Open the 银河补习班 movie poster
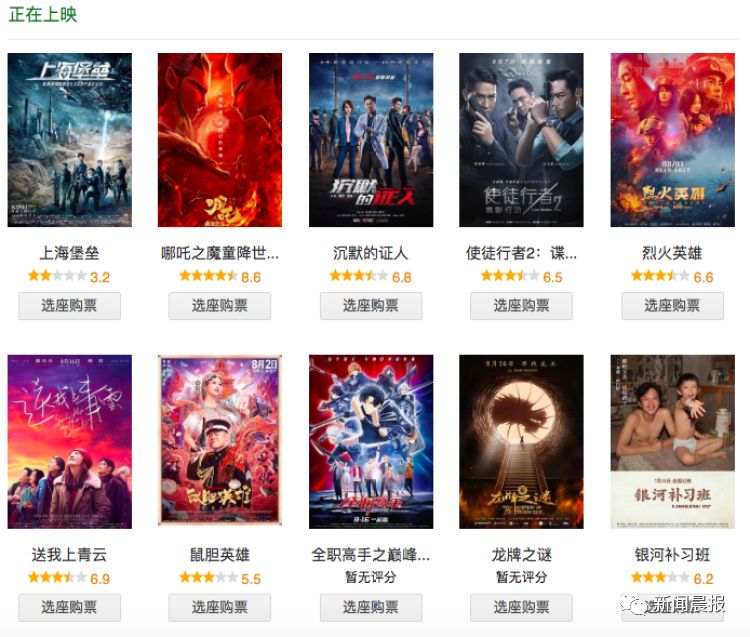Viewport: 750px width, 637px height. pyautogui.click(x=671, y=441)
